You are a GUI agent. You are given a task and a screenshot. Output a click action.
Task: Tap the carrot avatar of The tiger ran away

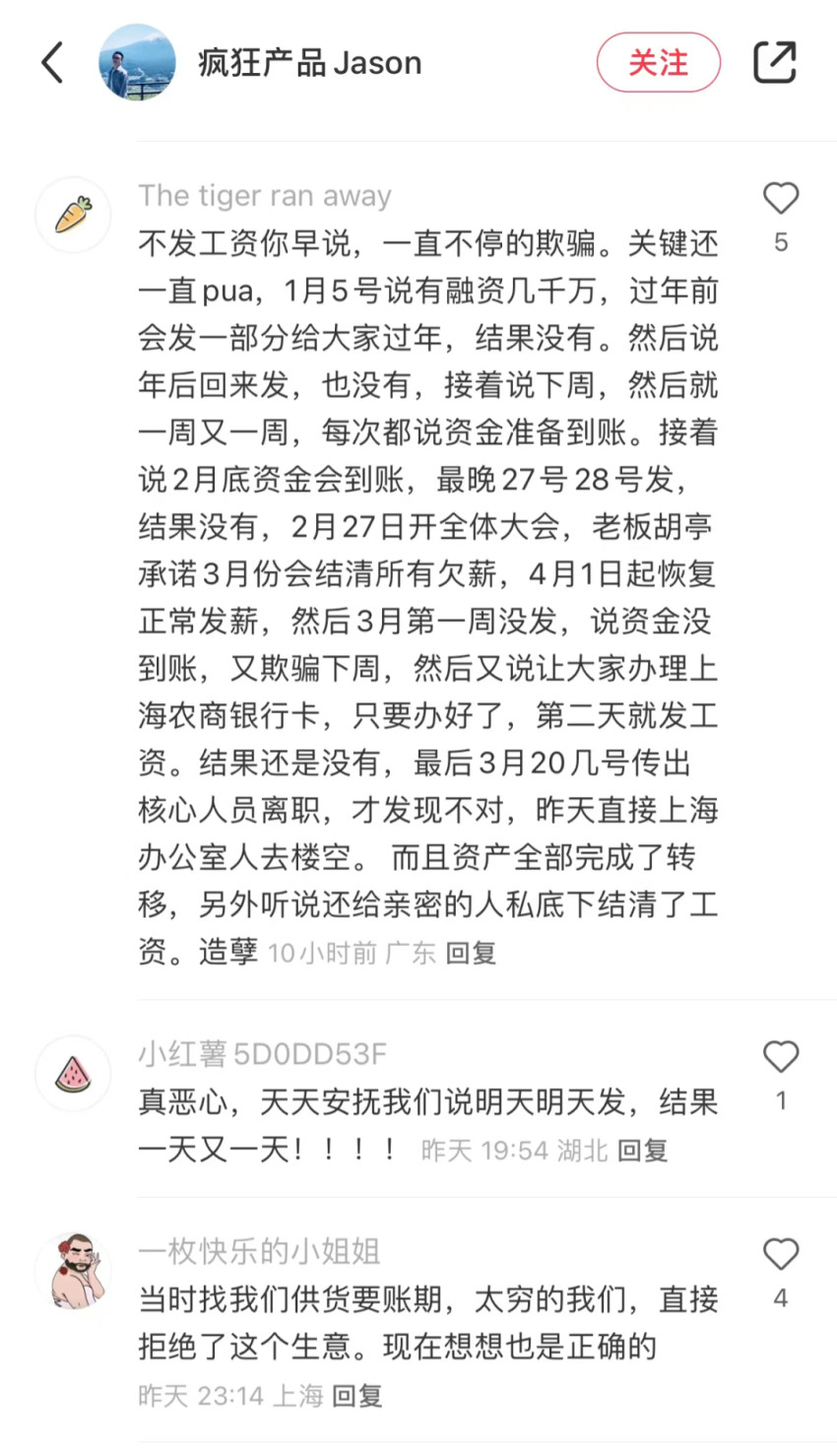(73, 214)
